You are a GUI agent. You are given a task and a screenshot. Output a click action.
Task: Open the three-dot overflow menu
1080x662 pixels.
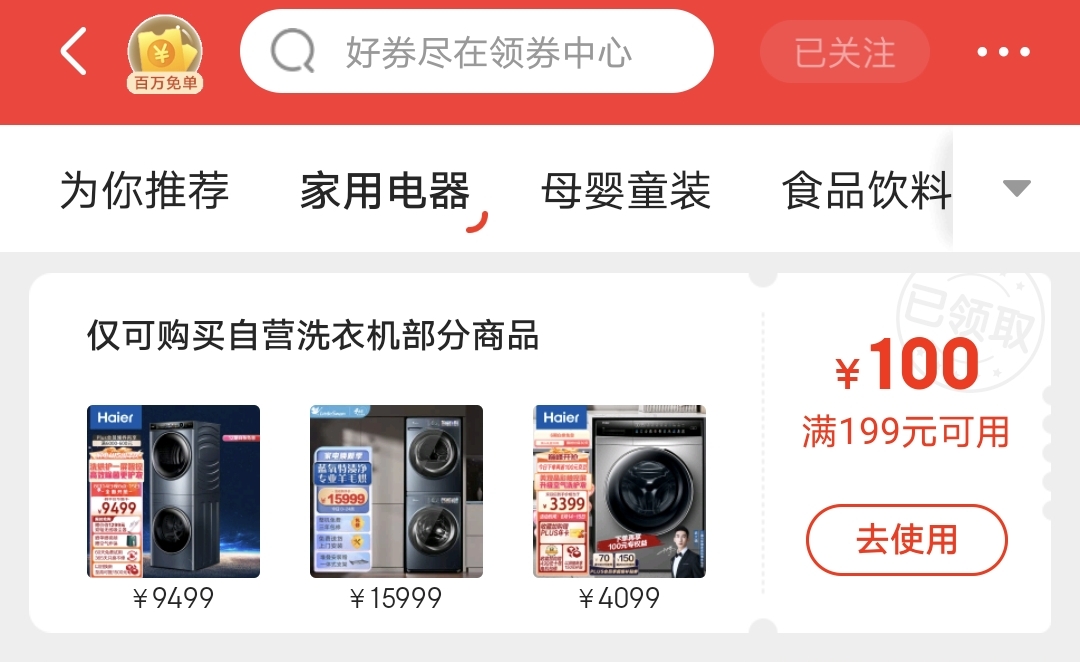[1003, 52]
